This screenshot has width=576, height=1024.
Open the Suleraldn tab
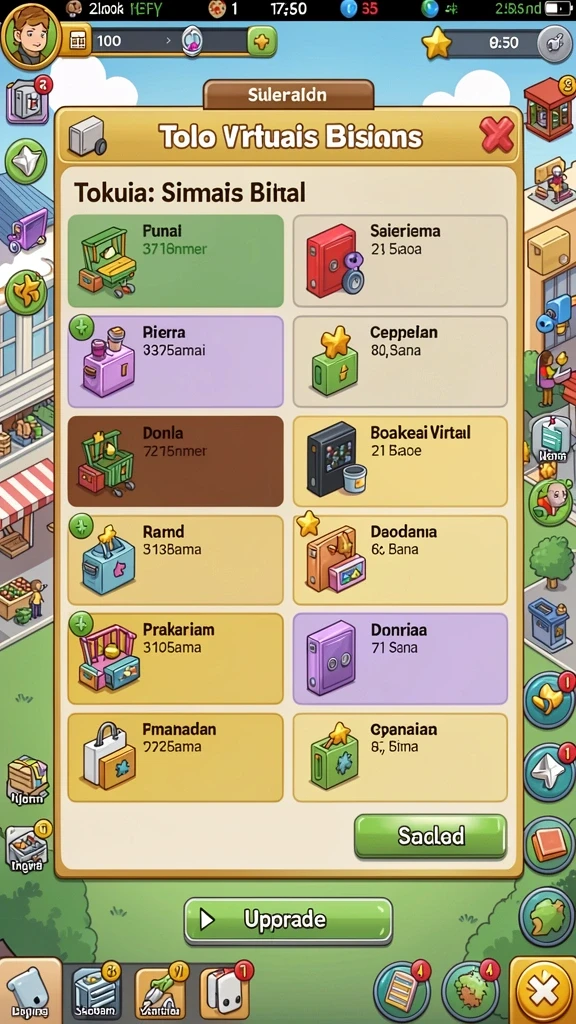click(x=289, y=95)
